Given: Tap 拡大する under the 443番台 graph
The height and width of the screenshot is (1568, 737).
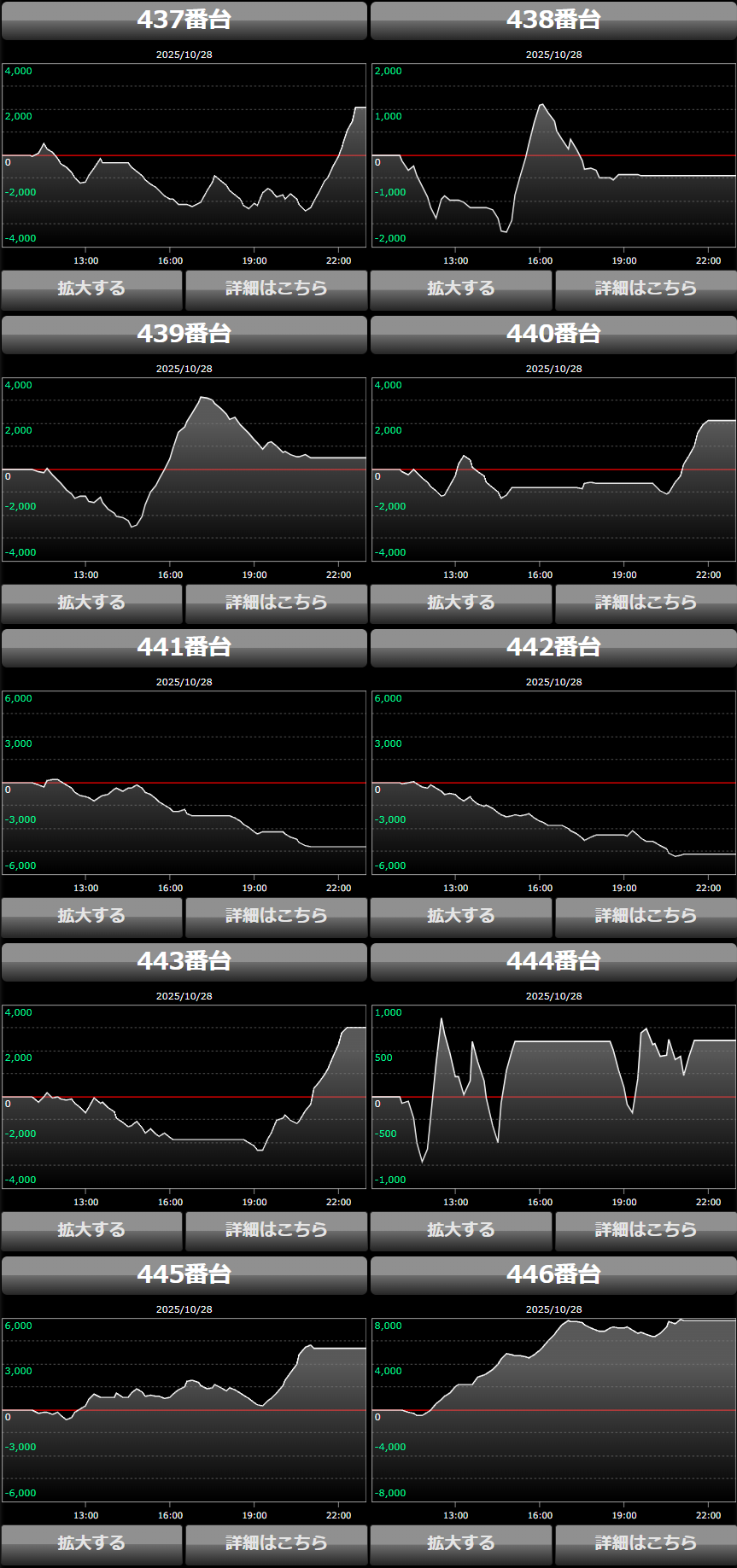Looking at the screenshot, I should [91, 1231].
